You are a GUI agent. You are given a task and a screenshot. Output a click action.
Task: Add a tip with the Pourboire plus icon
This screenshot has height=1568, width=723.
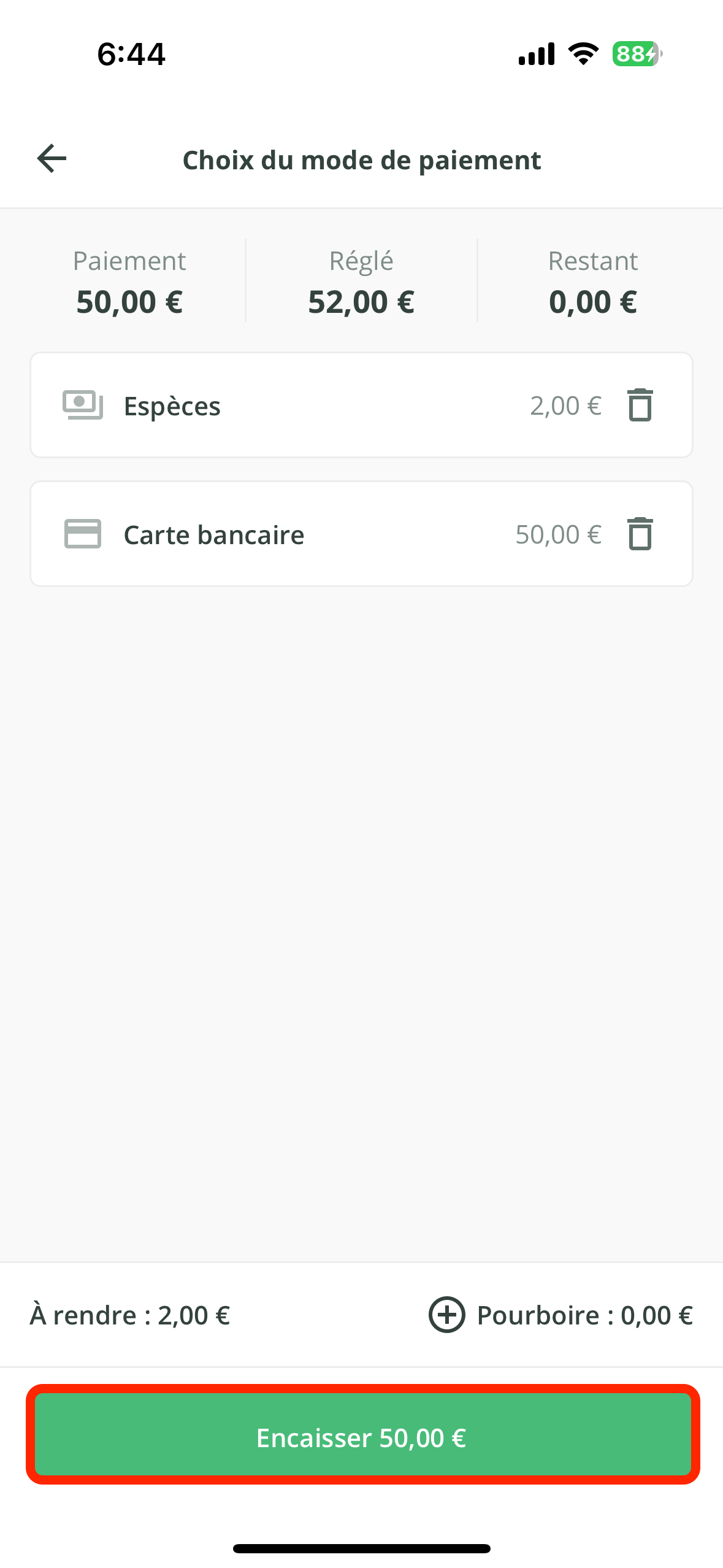point(446,1315)
